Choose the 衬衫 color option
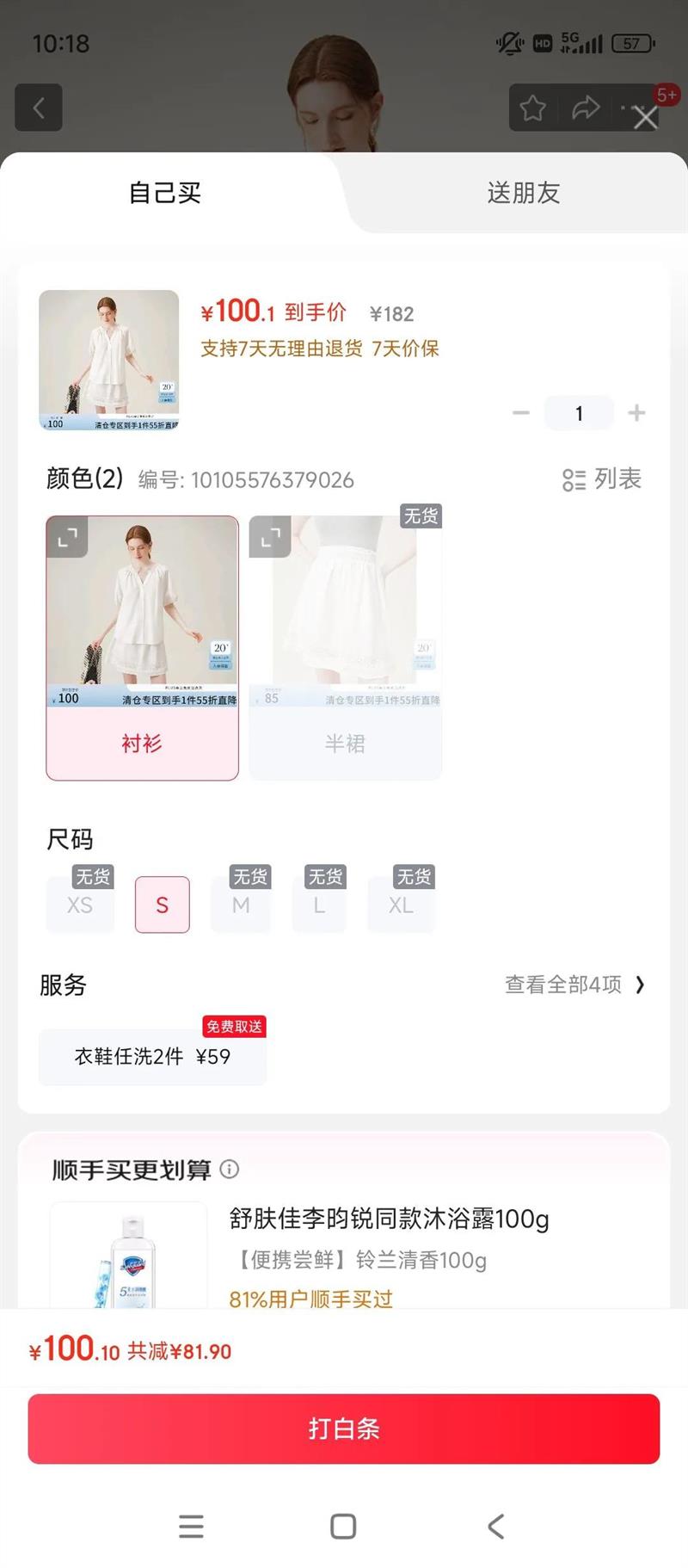688x1568 pixels. (x=142, y=648)
